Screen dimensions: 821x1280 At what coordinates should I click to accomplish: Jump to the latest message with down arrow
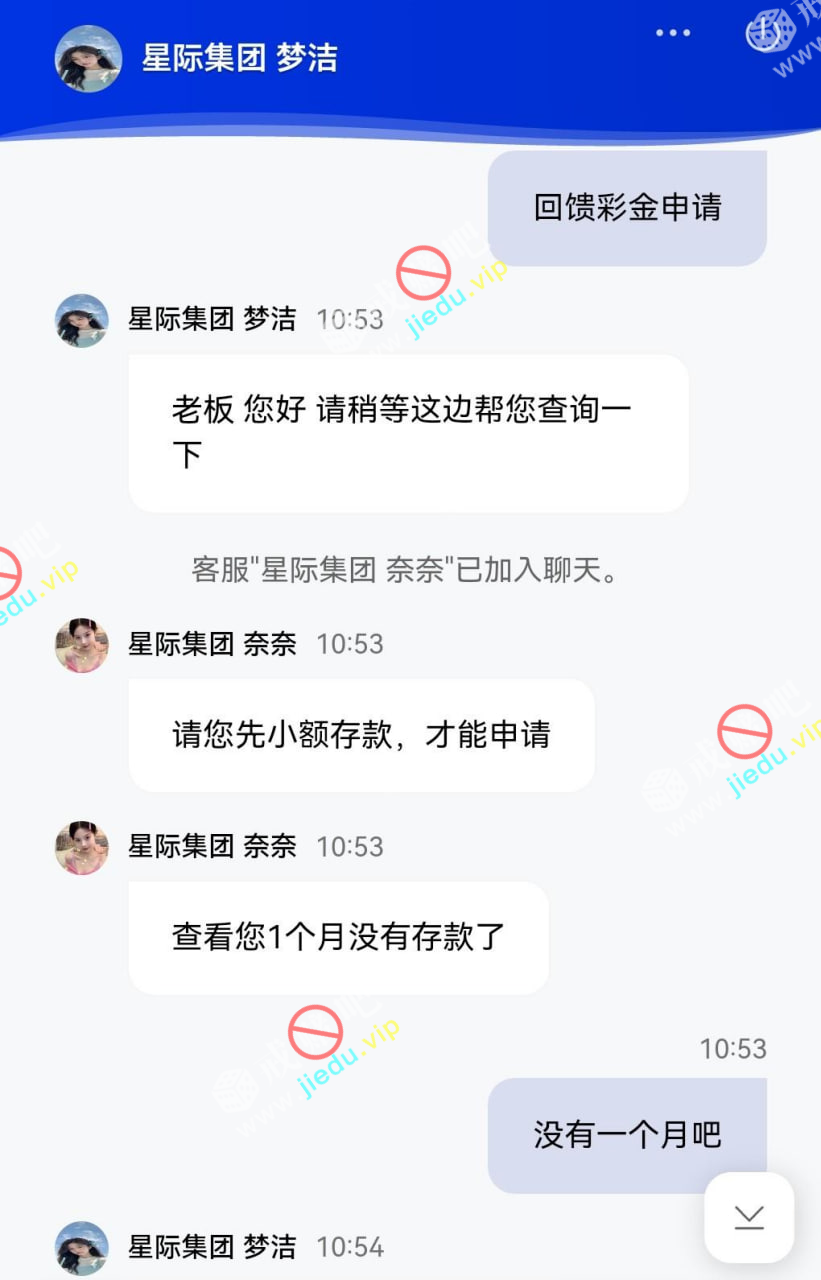[x=749, y=1217]
